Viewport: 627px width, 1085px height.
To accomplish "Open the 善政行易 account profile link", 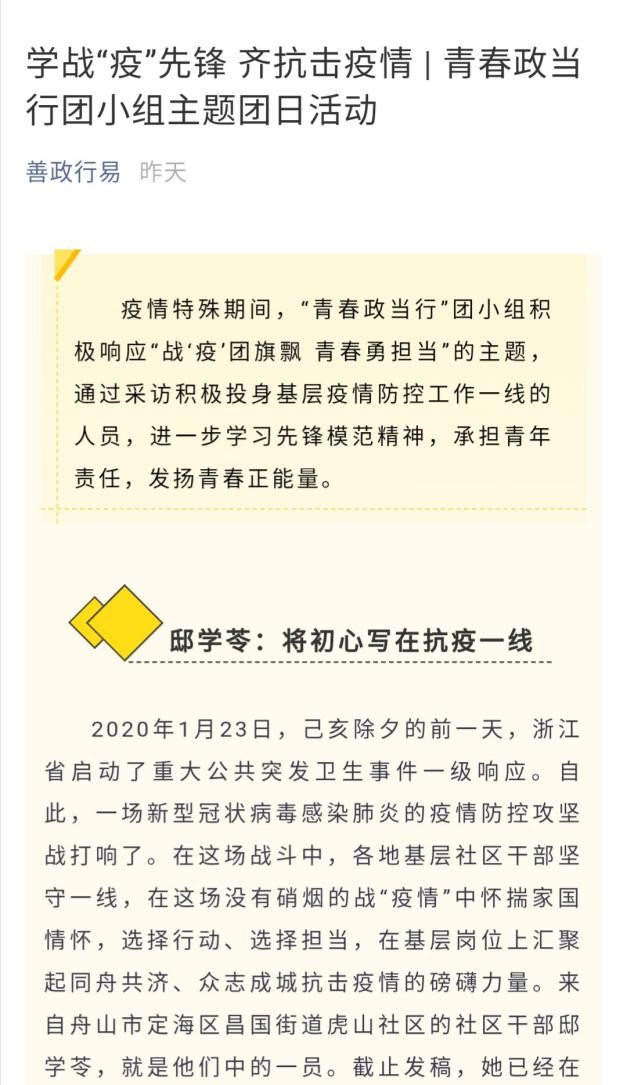I will pyautogui.click(x=73, y=172).
